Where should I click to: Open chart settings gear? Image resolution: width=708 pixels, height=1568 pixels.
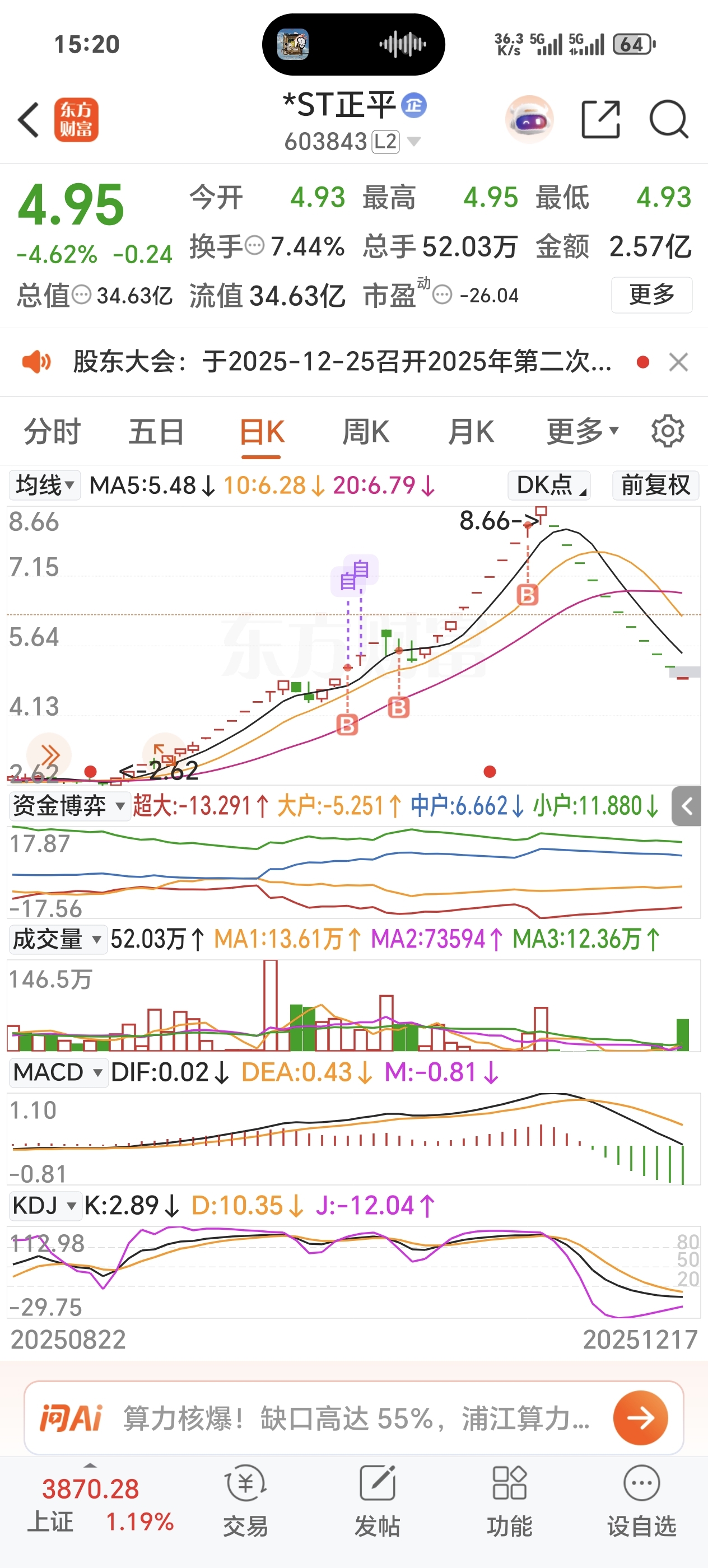coord(668,432)
